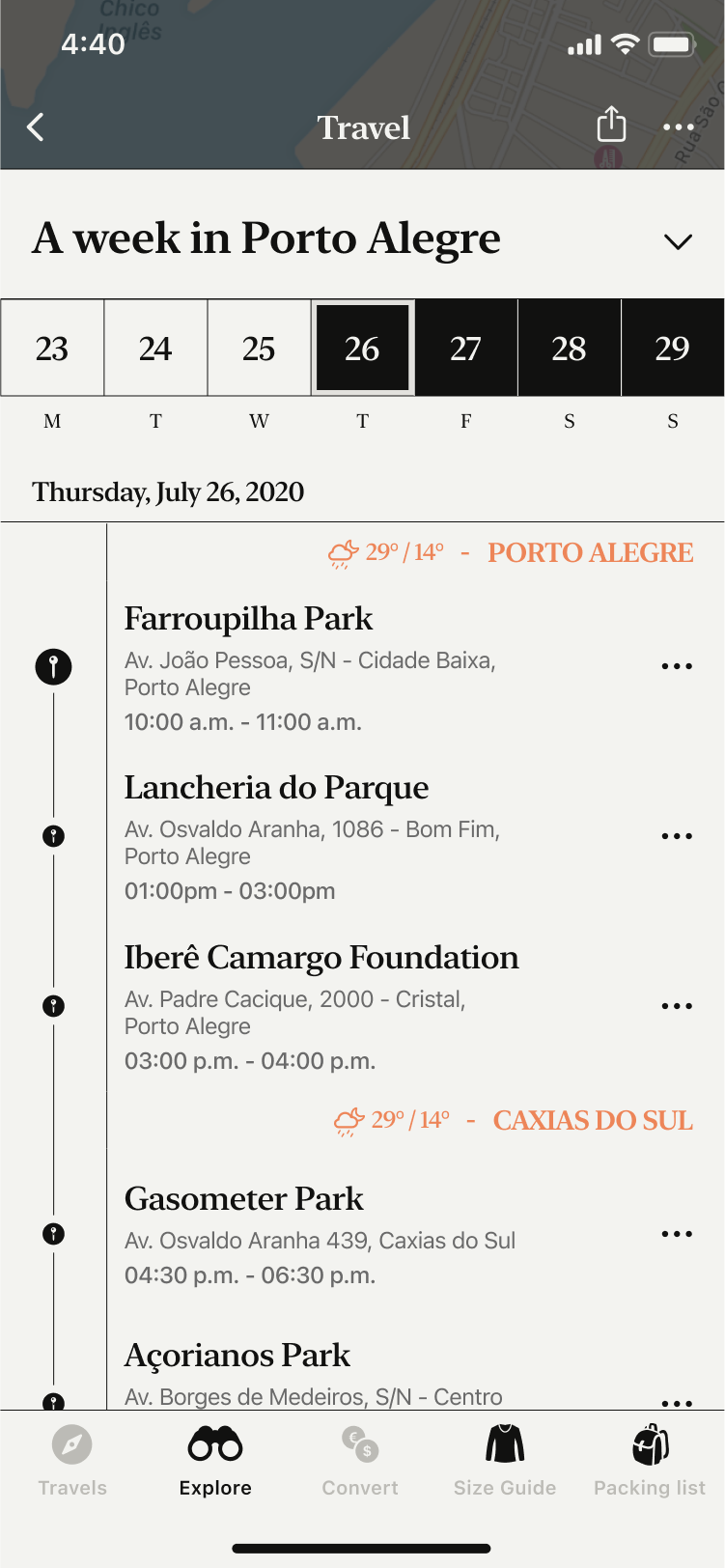Open the overflow menu in the header
725x1568 pixels.
pyautogui.click(x=678, y=127)
